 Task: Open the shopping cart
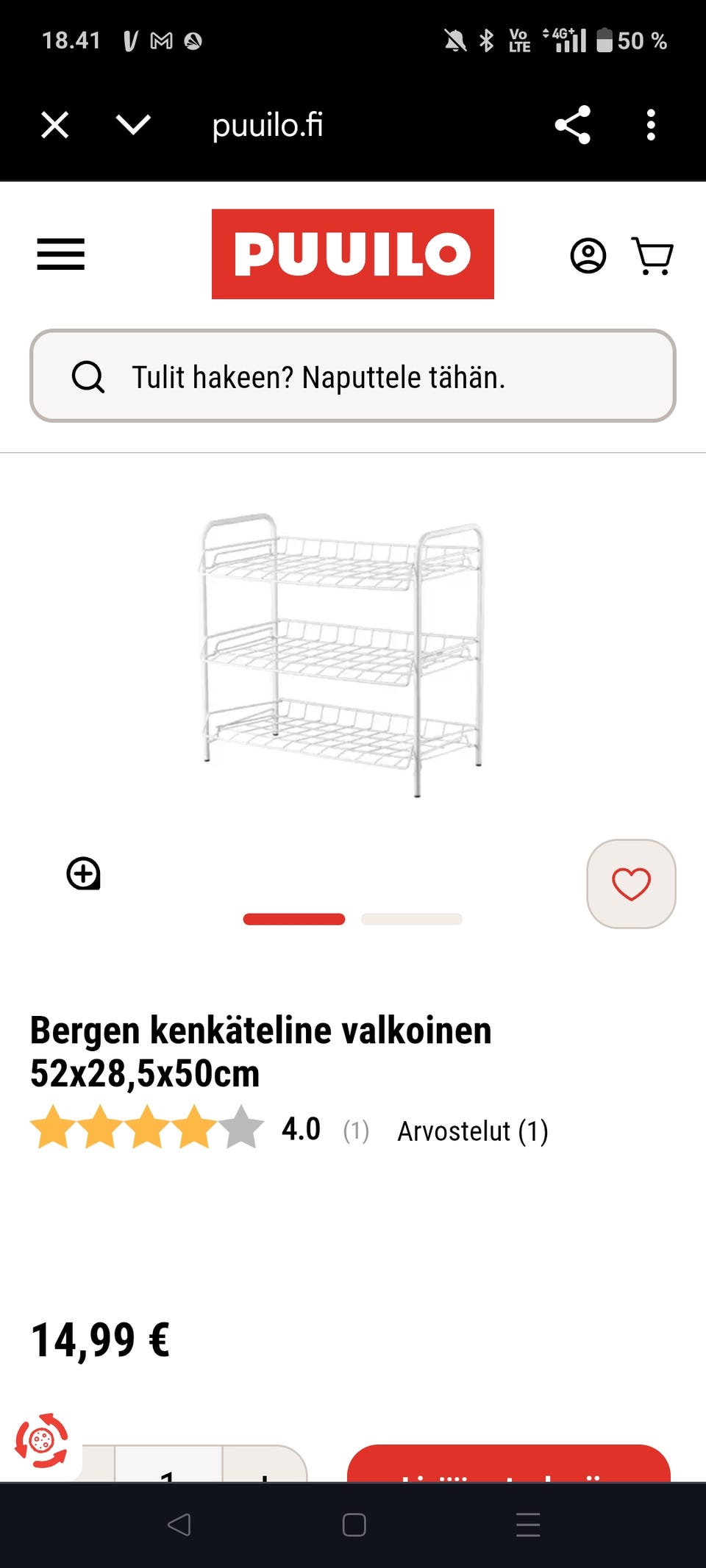pyautogui.click(x=653, y=256)
